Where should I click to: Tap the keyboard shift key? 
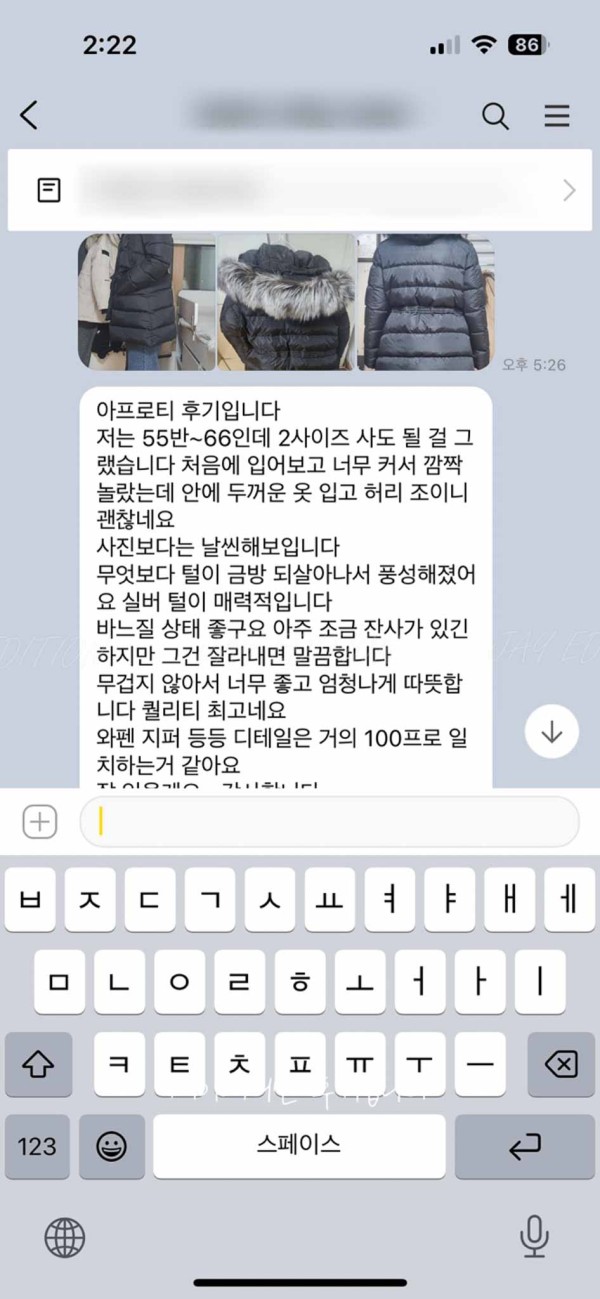pyautogui.click(x=38, y=1064)
